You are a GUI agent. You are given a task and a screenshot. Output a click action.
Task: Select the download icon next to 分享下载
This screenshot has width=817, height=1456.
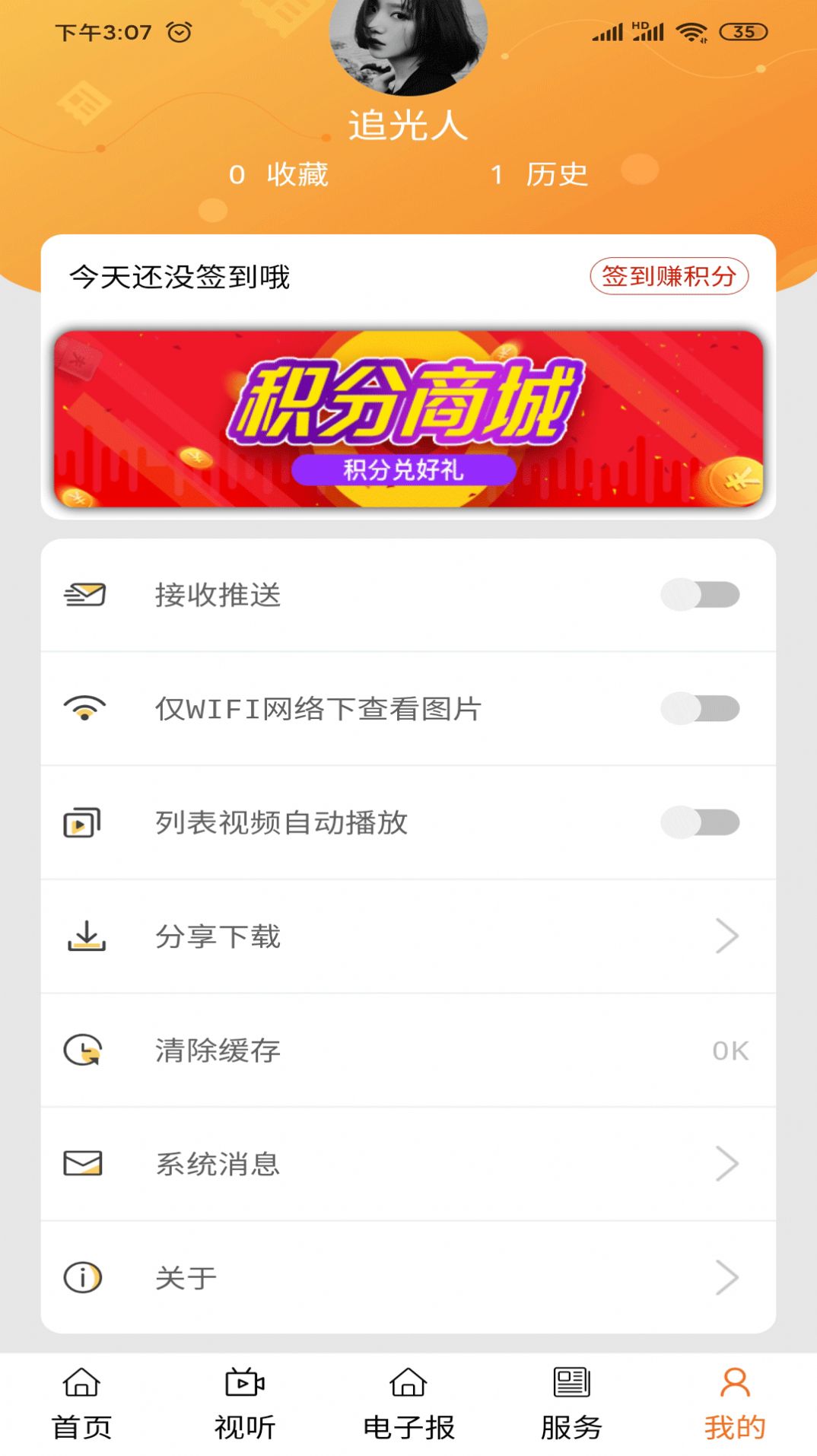(84, 936)
